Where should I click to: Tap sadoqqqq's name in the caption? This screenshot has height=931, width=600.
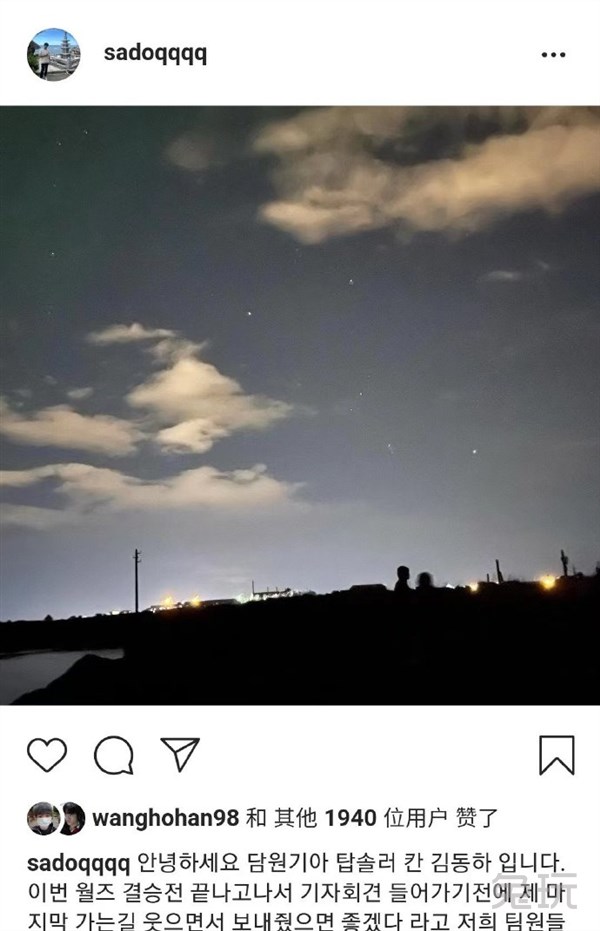pyautogui.click(x=78, y=862)
